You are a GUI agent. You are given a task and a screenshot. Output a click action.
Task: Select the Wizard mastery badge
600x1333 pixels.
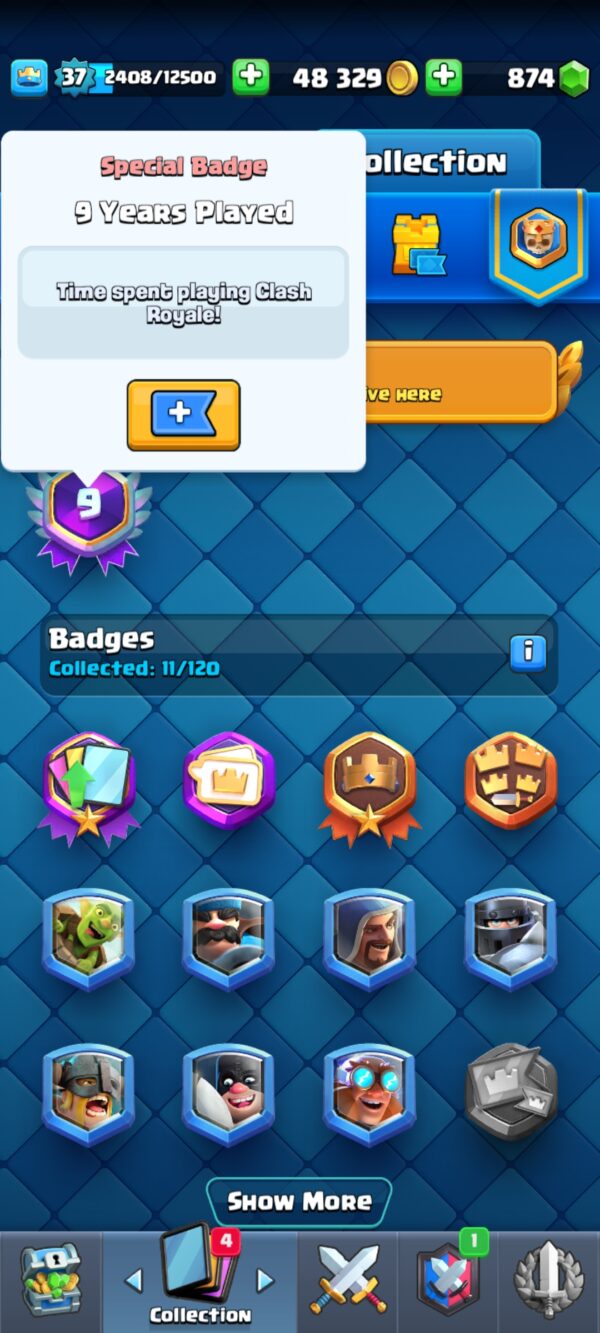pyautogui.click(x=369, y=938)
